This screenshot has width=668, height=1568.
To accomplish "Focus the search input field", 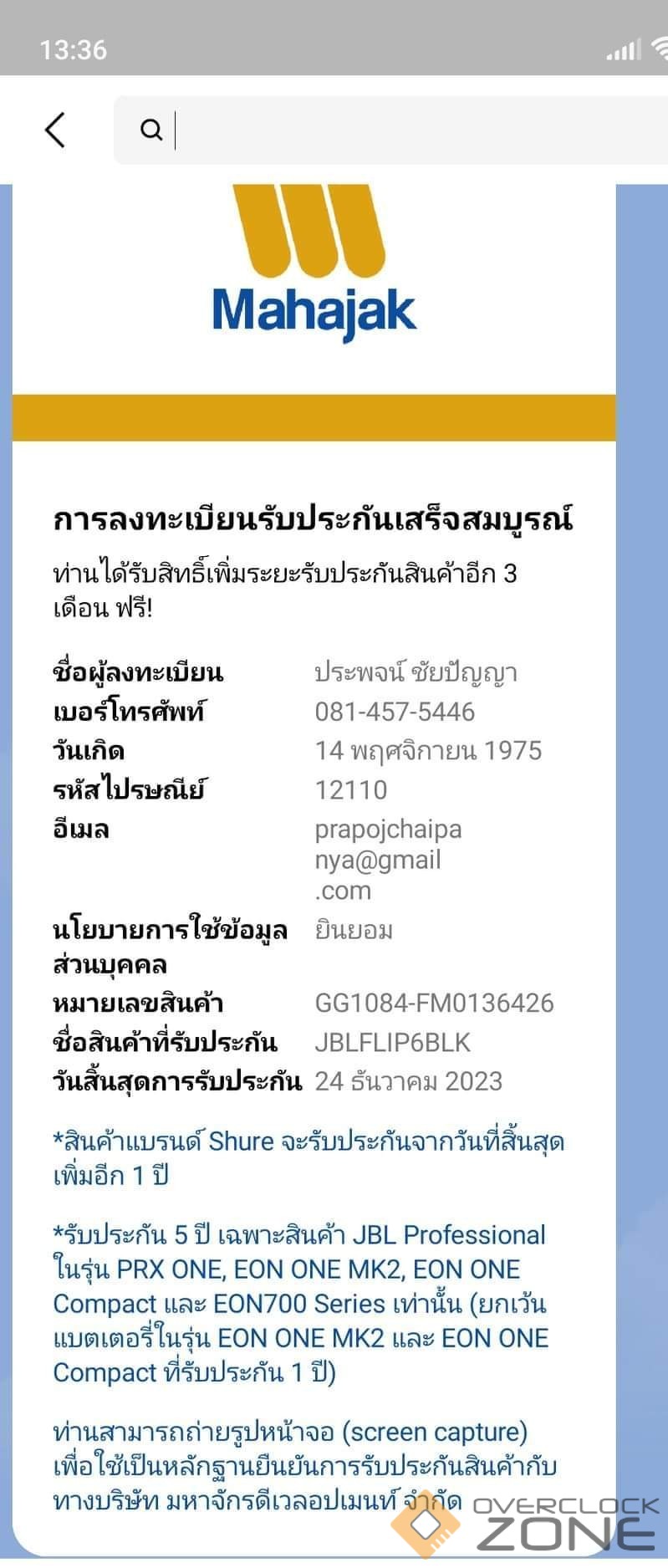I will click(401, 130).
